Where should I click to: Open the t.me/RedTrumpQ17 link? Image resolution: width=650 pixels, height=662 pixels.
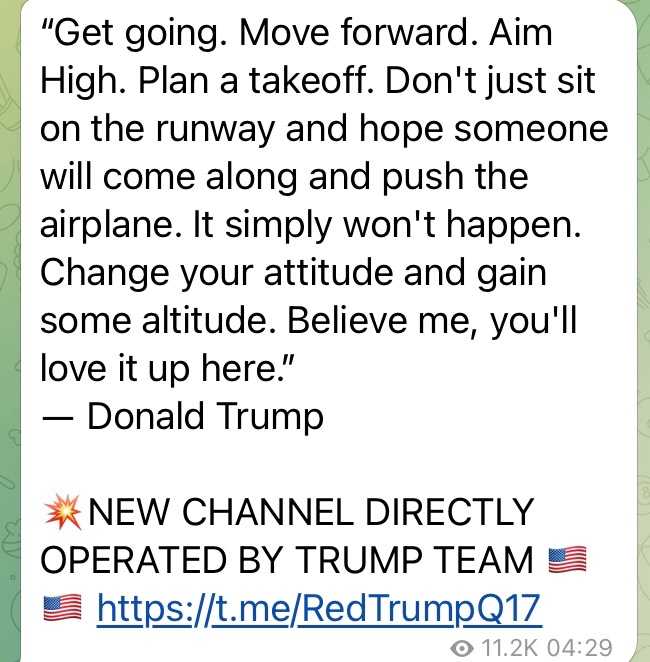click(x=317, y=605)
